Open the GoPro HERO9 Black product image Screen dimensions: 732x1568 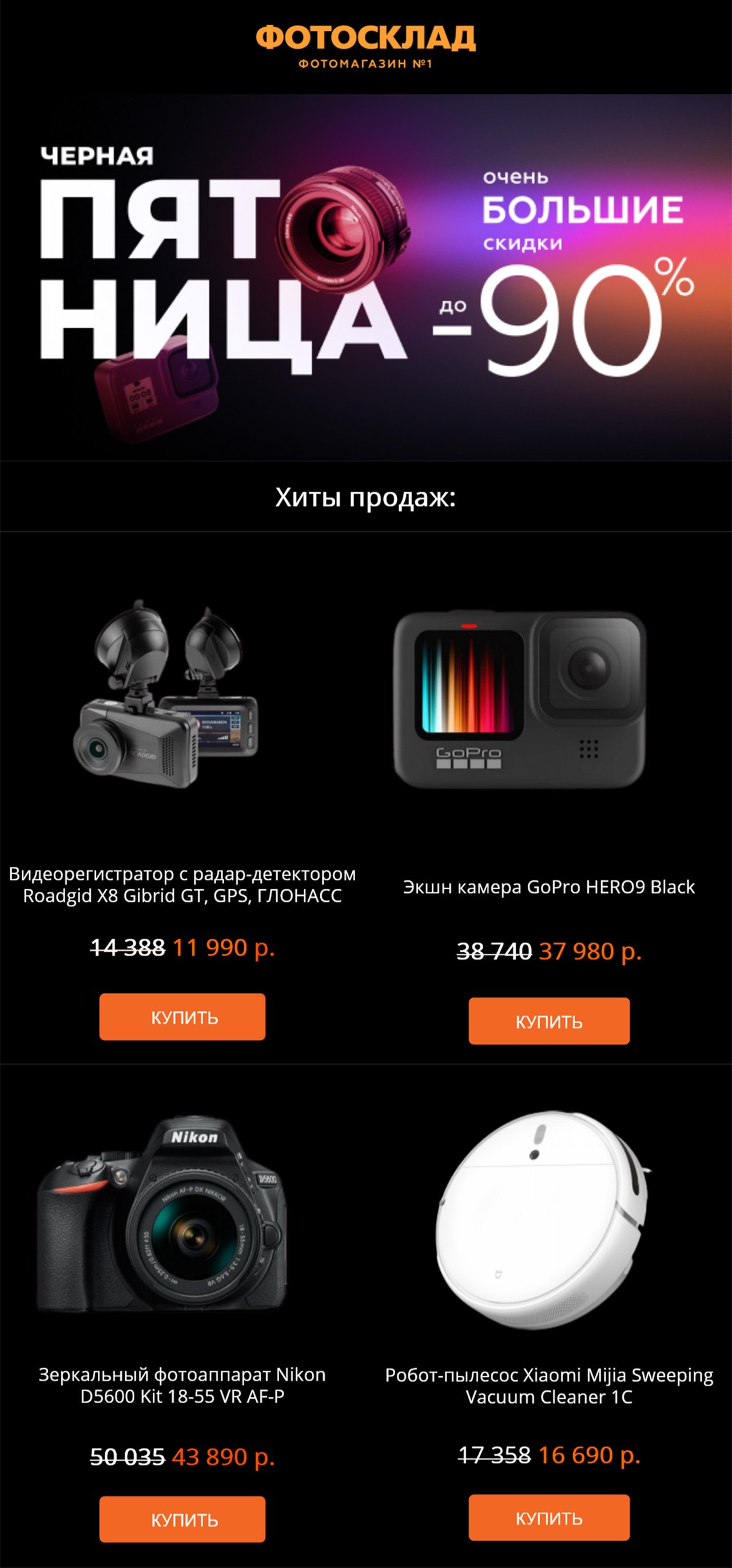[519, 699]
